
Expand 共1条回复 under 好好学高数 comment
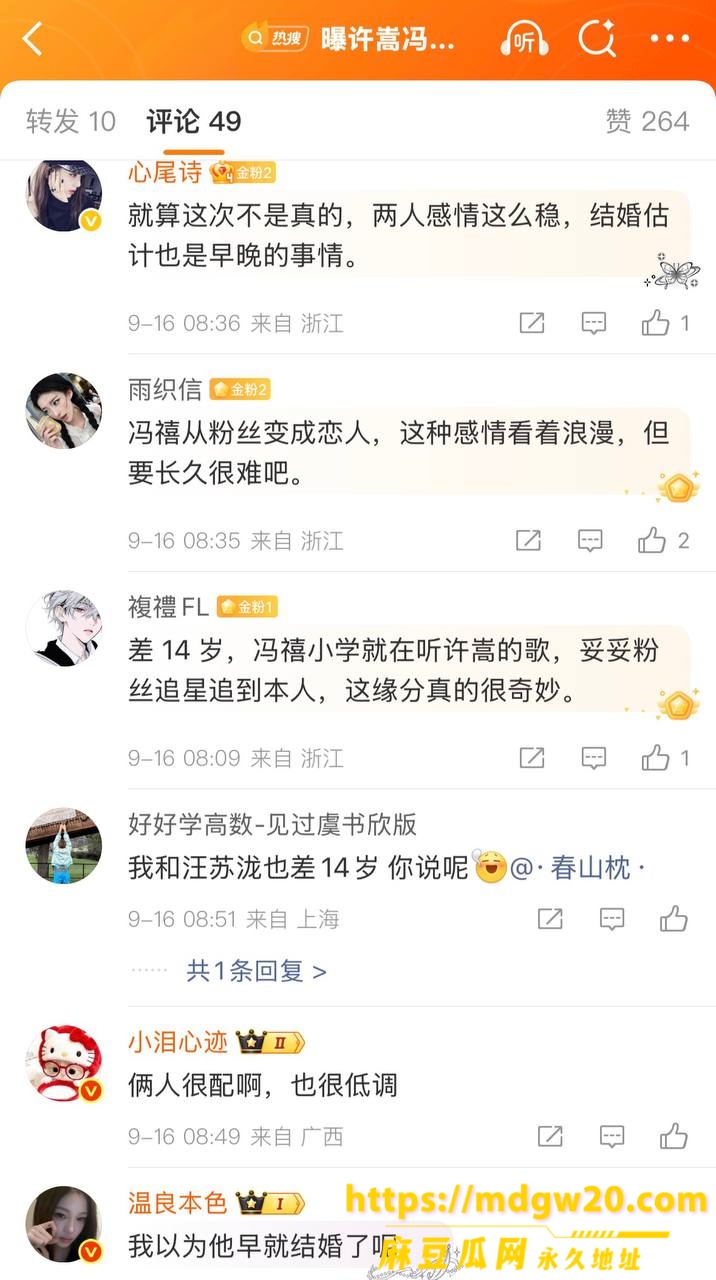(256, 970)
